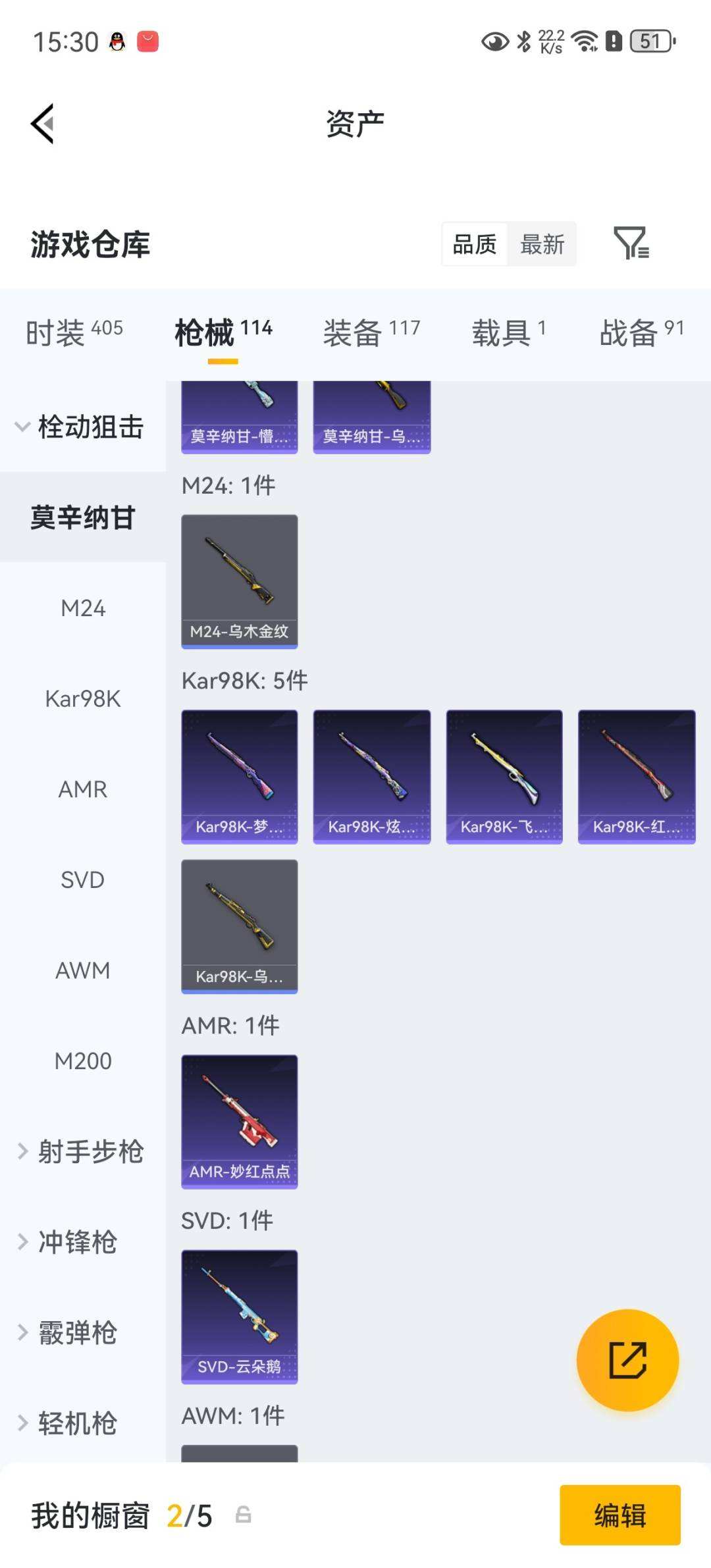Screen dimensions: 711x1568
Task: Tap the orange share floating button
Action: click(x=627, y=1360)
